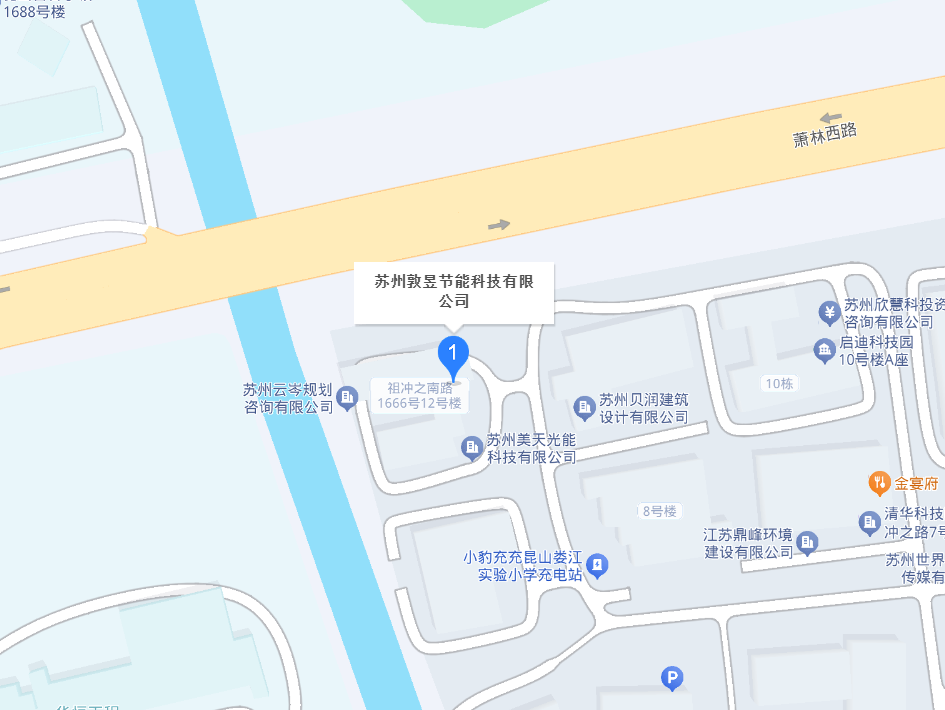Open the 苏州美天光能科技有限公司 place marker

pos(472,449)
